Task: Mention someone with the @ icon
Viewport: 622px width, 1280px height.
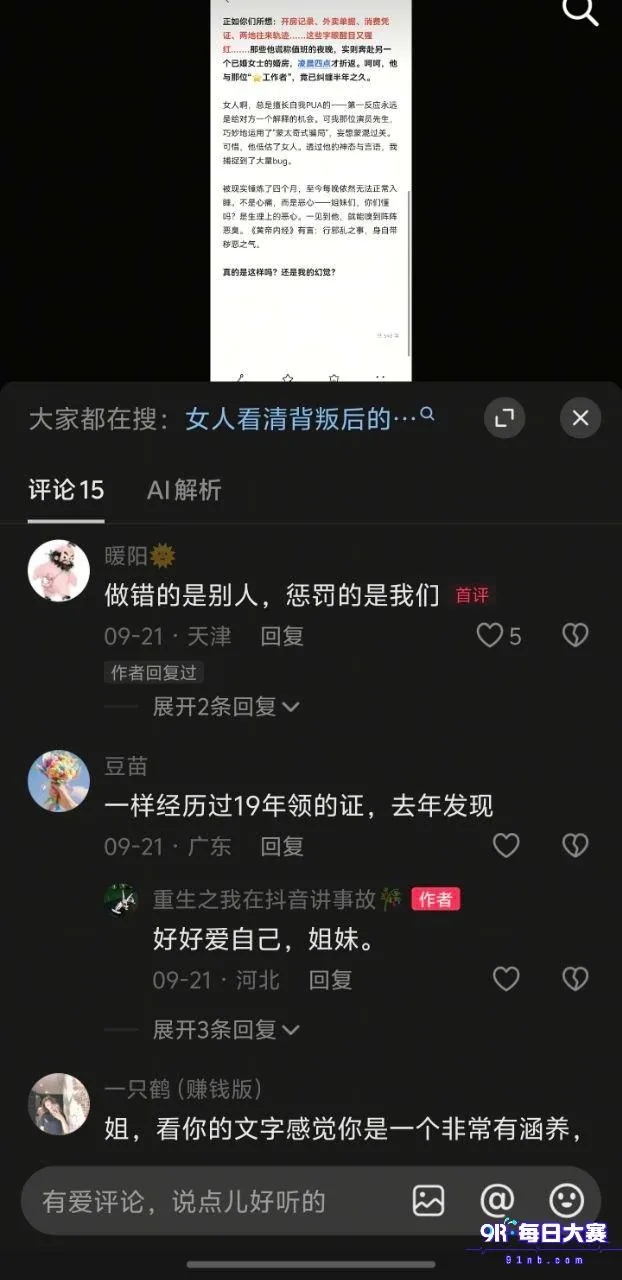Action: [x=497, y=1200]
